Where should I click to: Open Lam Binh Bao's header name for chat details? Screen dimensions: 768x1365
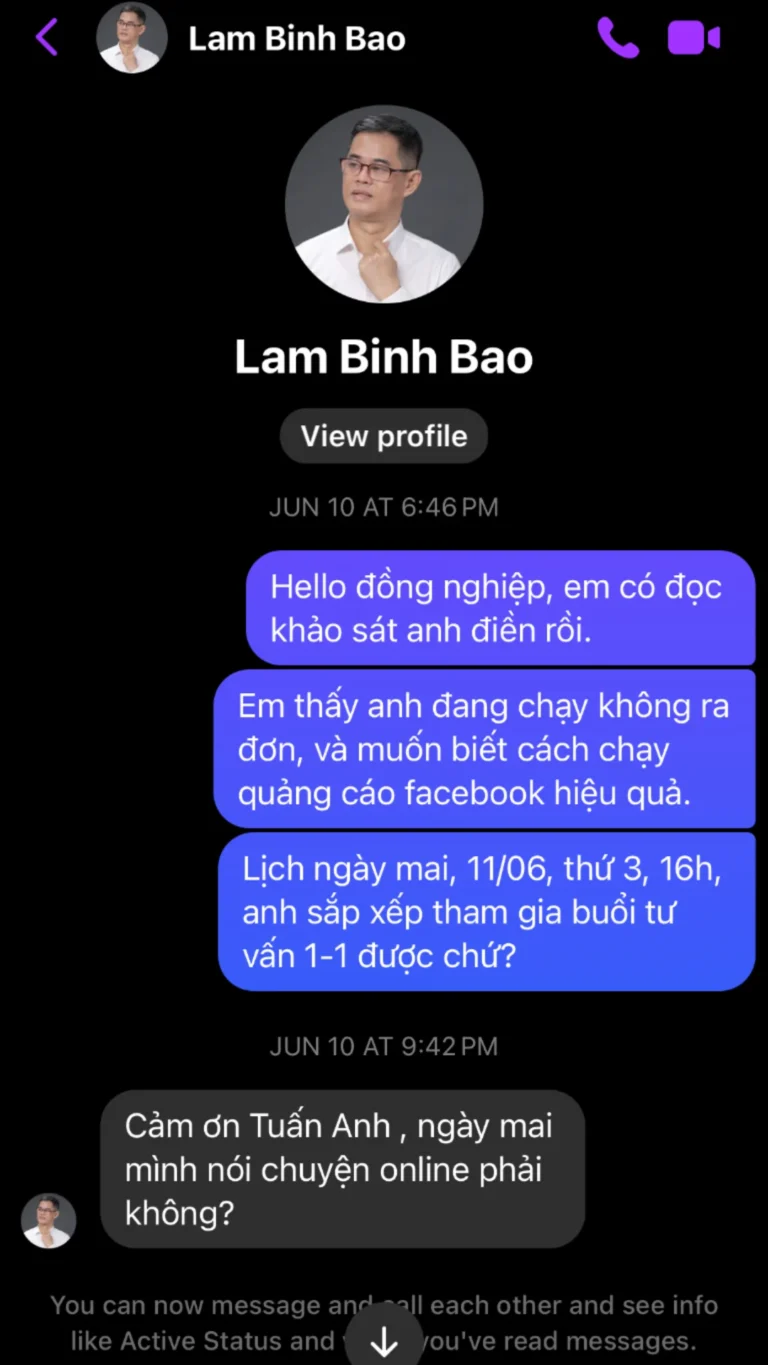point(297,39)
